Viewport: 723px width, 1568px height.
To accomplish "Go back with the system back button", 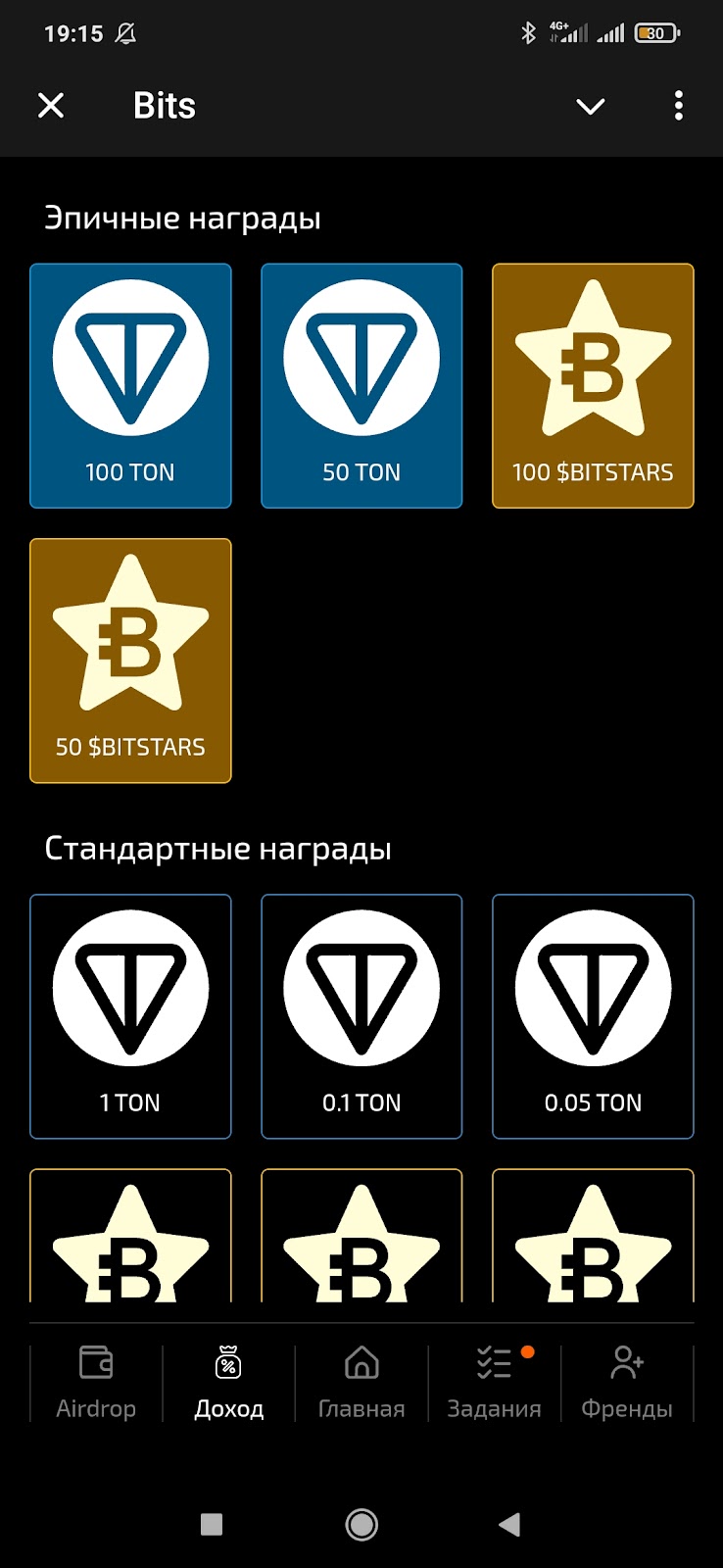I will [509, 1524].
